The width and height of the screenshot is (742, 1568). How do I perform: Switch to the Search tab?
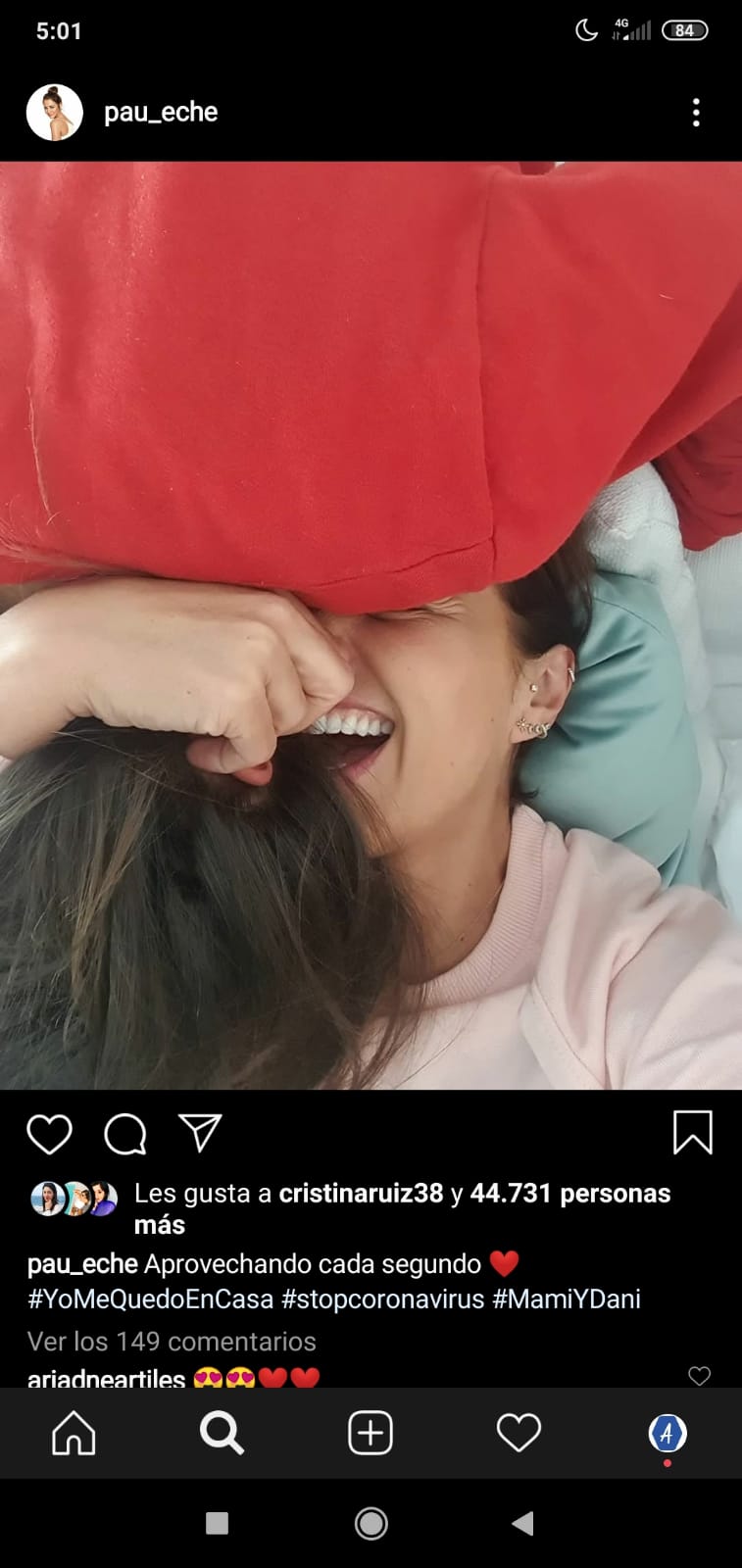point(222,1434)
